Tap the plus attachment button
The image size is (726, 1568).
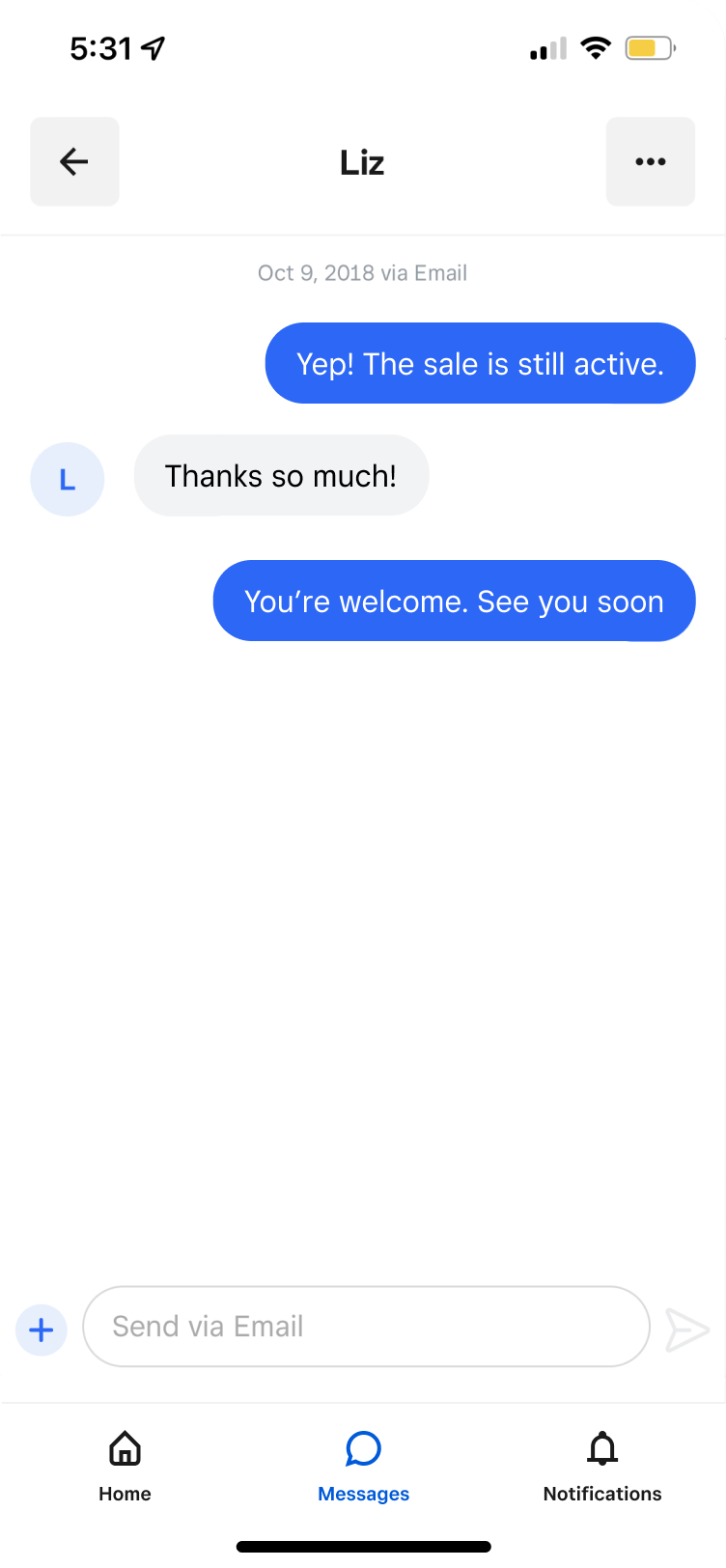pyautogui.click(x=42, y=1330)
